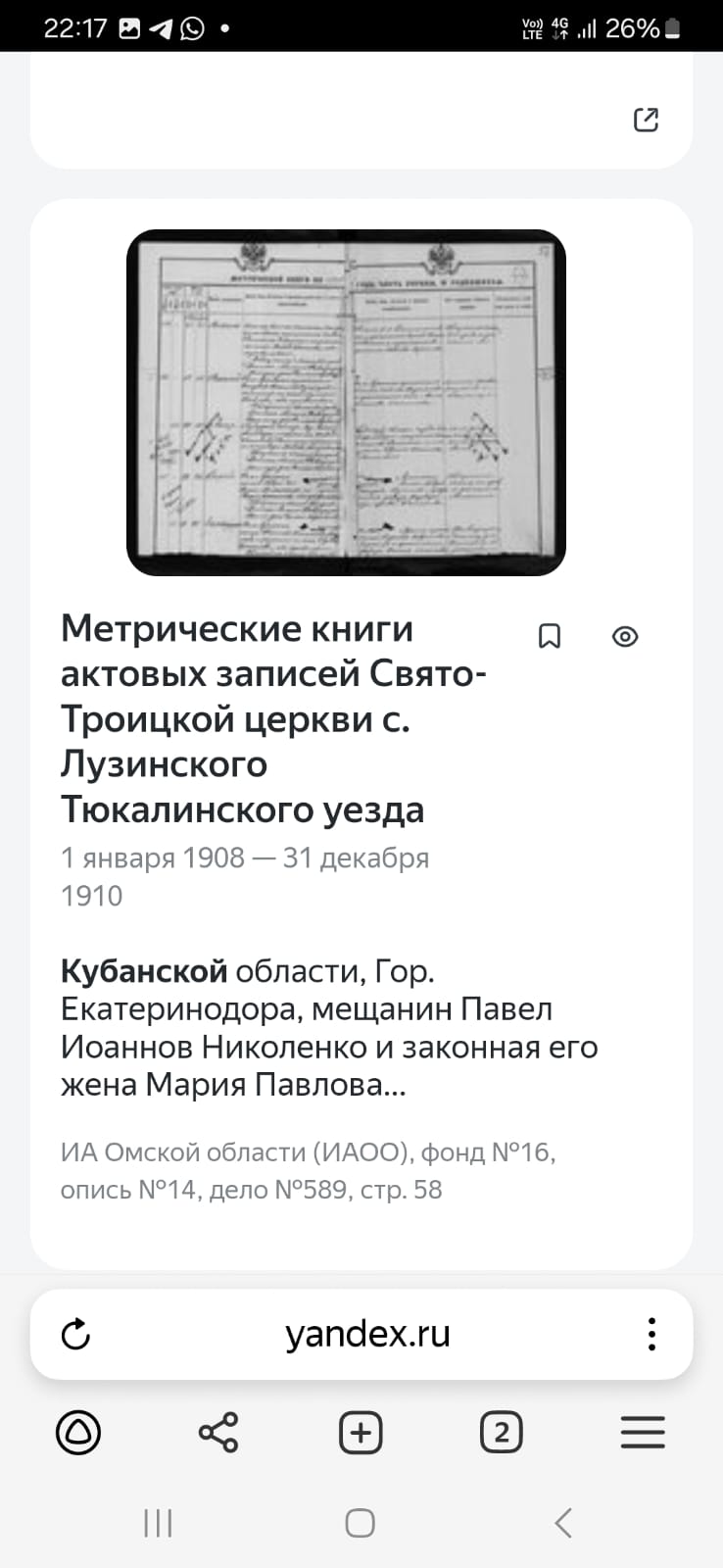Screen dimensions: 723x1568
Task: Open the external link icon on the top card
Action: pos(646,120)
